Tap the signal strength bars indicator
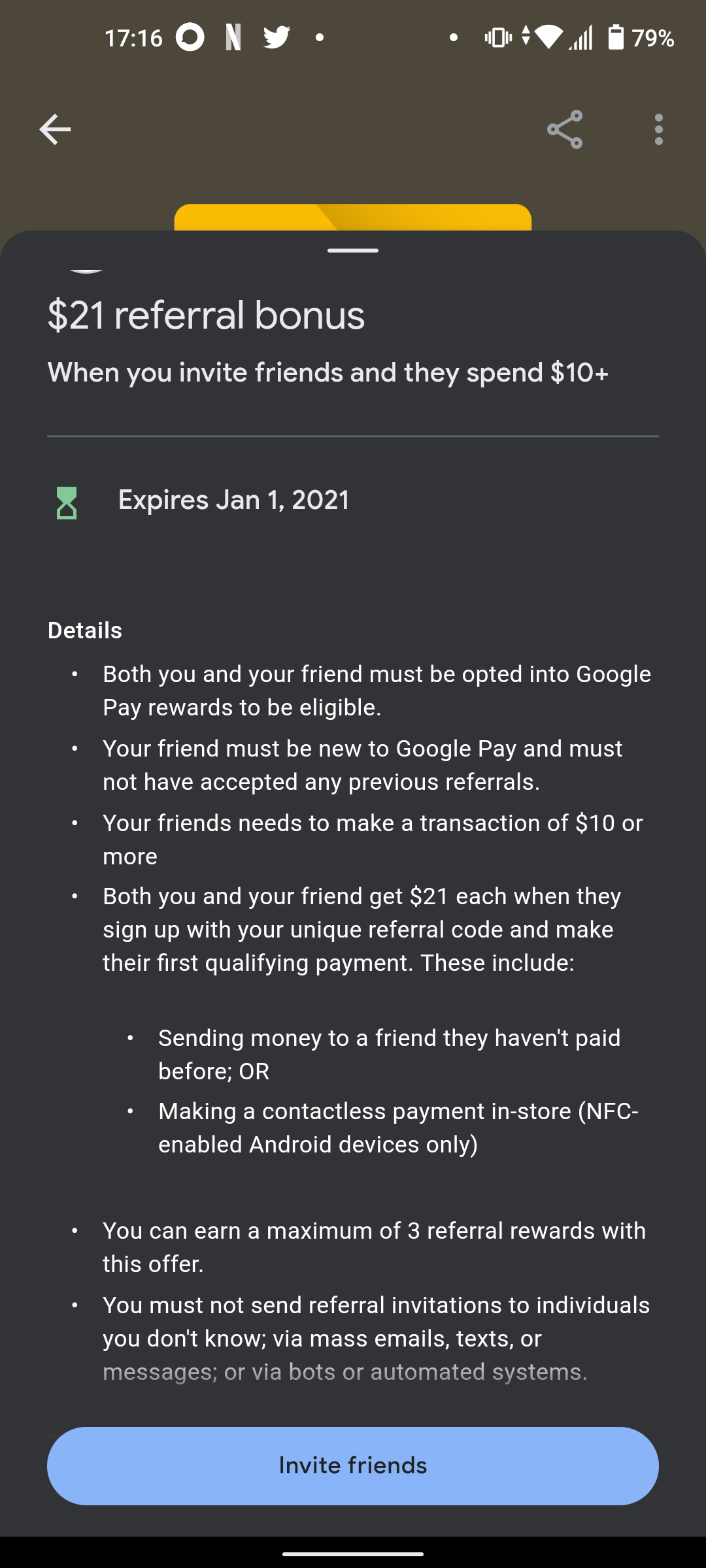 coord(582,39)
